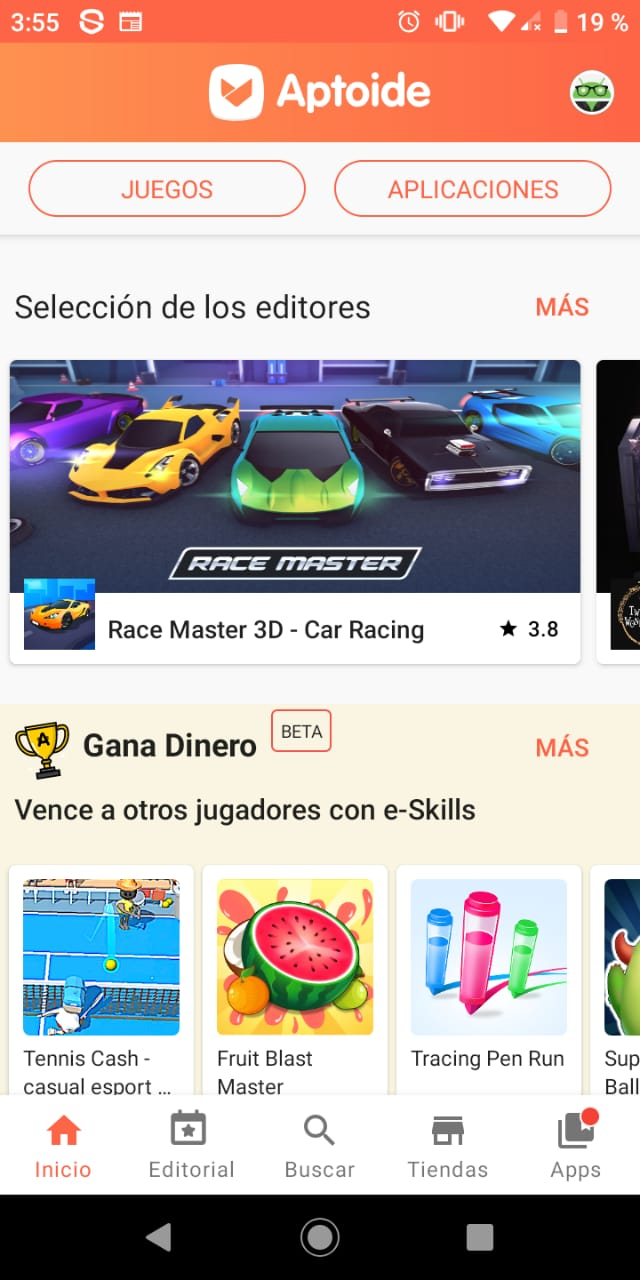Select the APLICACIONES filter button

pyautogui.click(x=472, y=189)
